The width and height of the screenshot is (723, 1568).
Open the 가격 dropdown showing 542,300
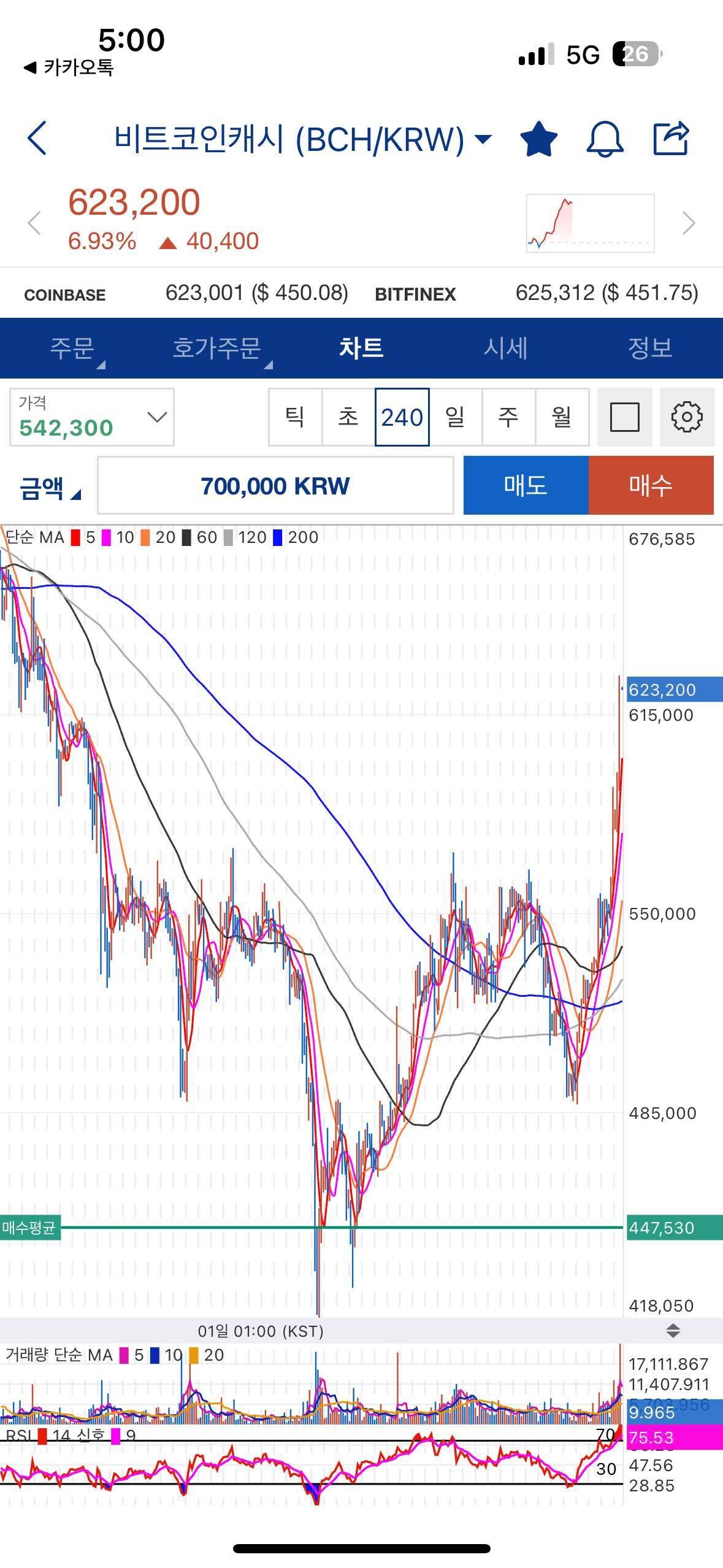[x=92, y=417]
